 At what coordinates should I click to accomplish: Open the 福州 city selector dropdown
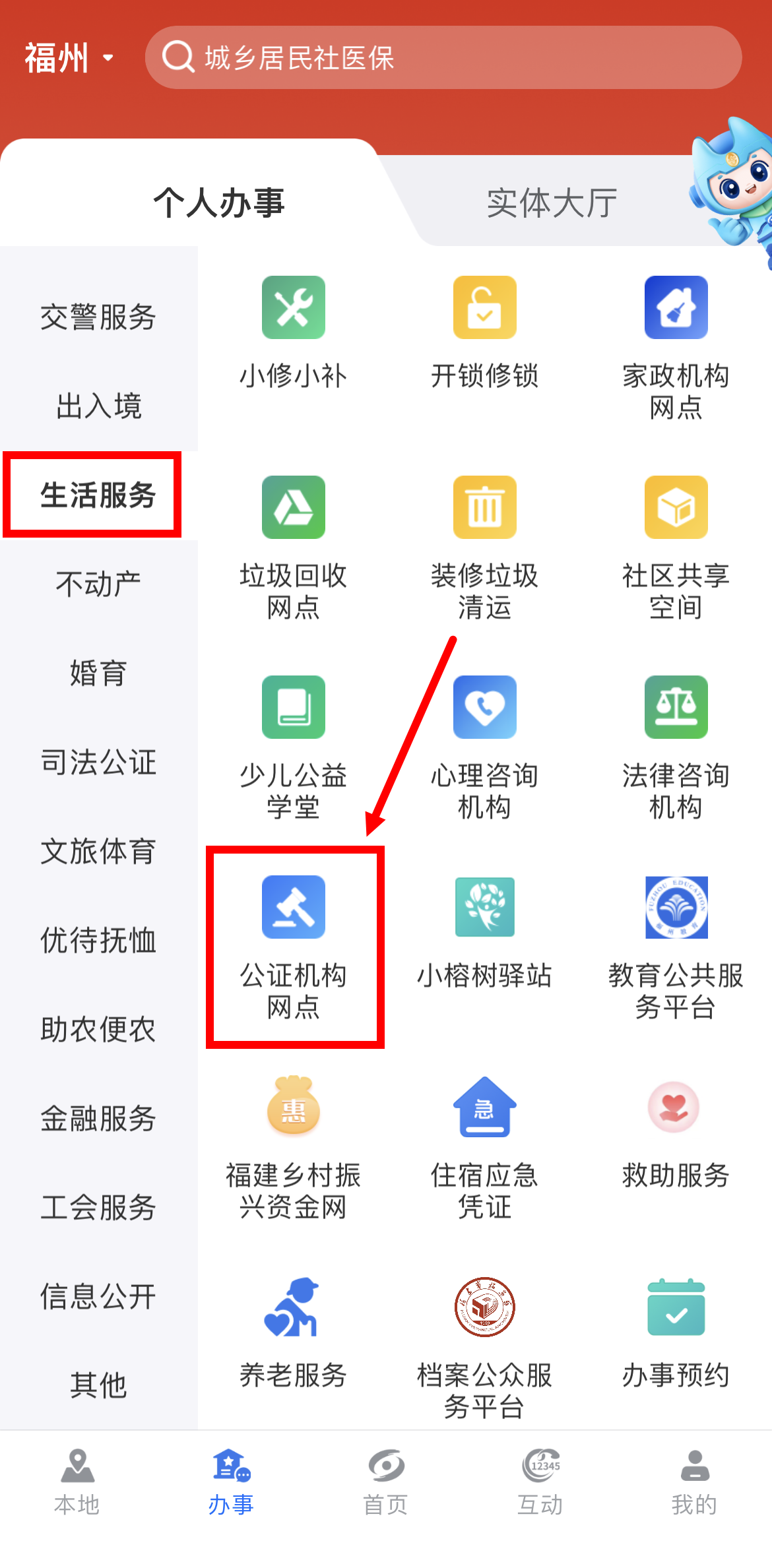(69, 58)
